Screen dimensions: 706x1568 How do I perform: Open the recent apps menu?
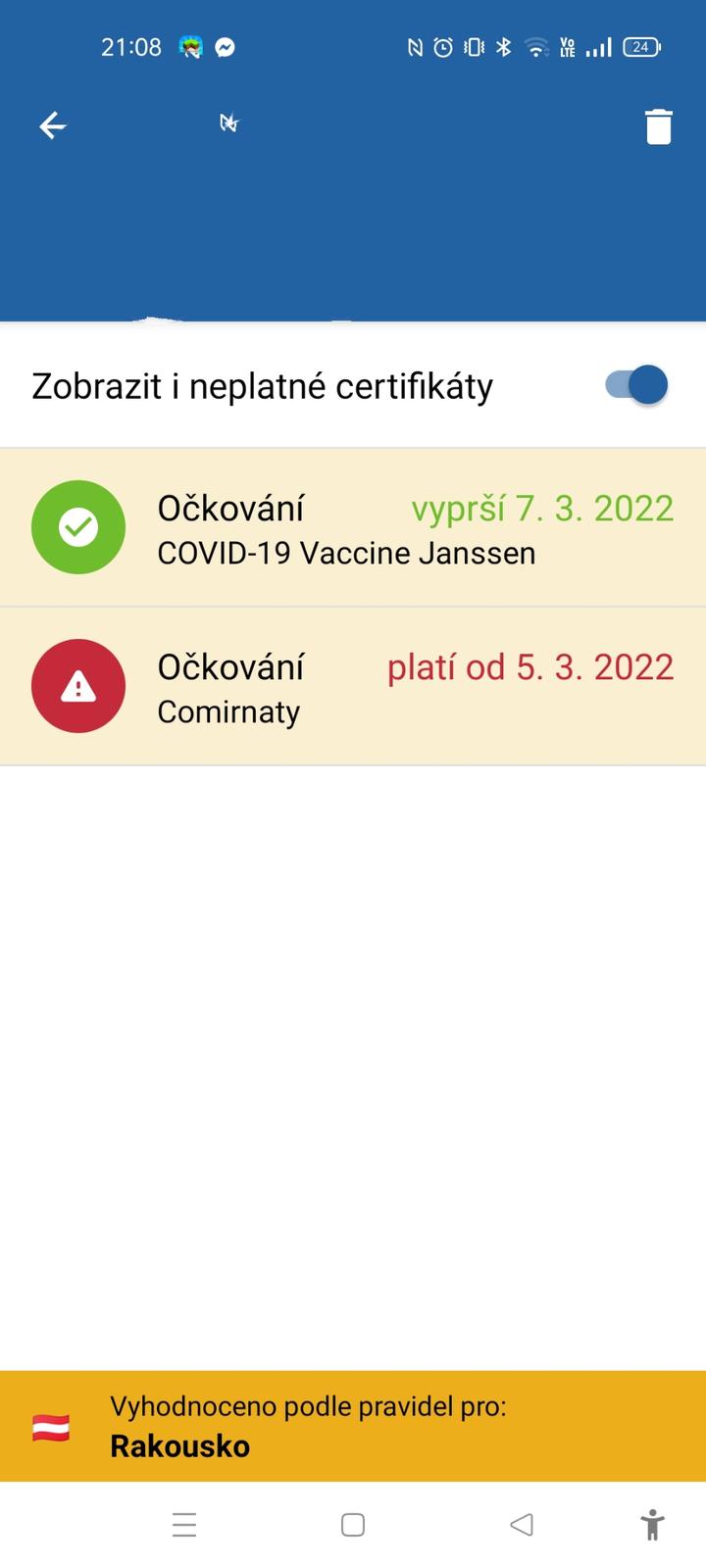pyautogui.click(x=184, y=1525)
